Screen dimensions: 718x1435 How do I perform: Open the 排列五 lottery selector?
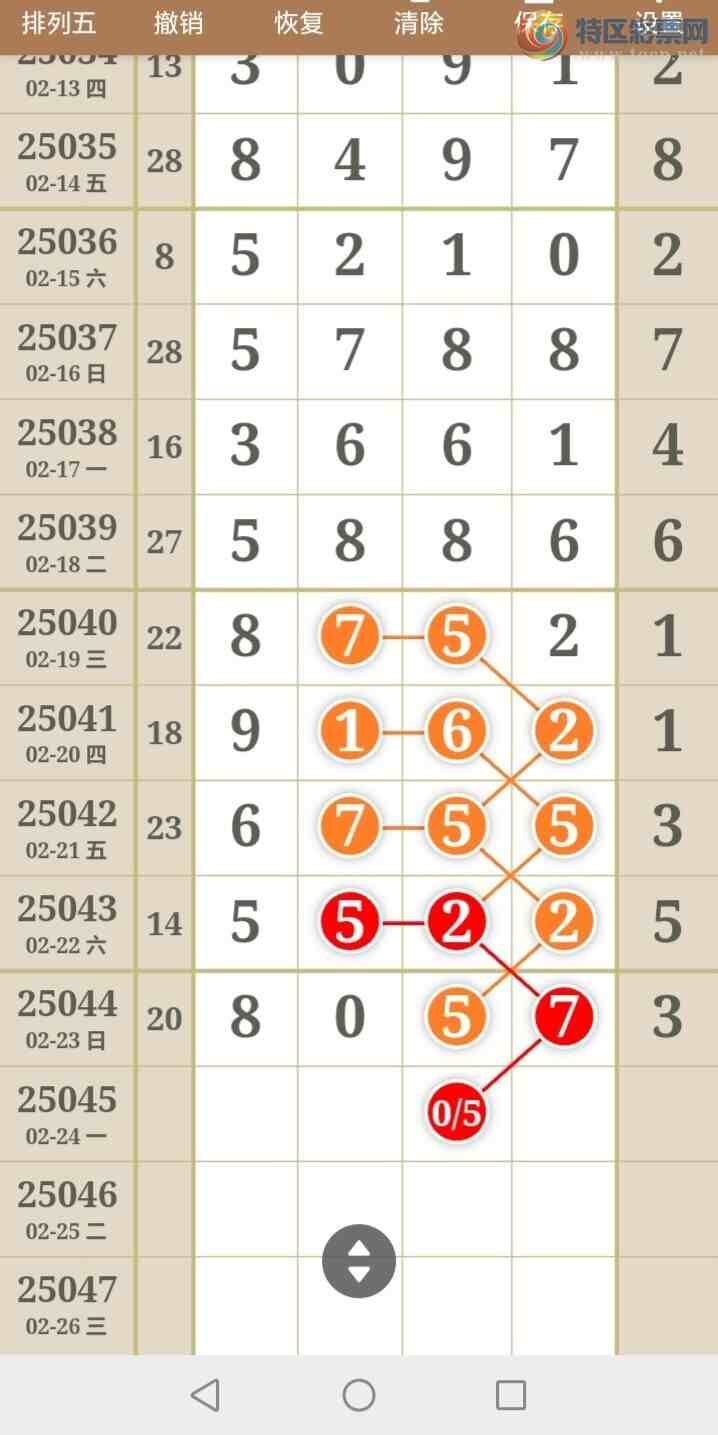click(x=59, y=23)
